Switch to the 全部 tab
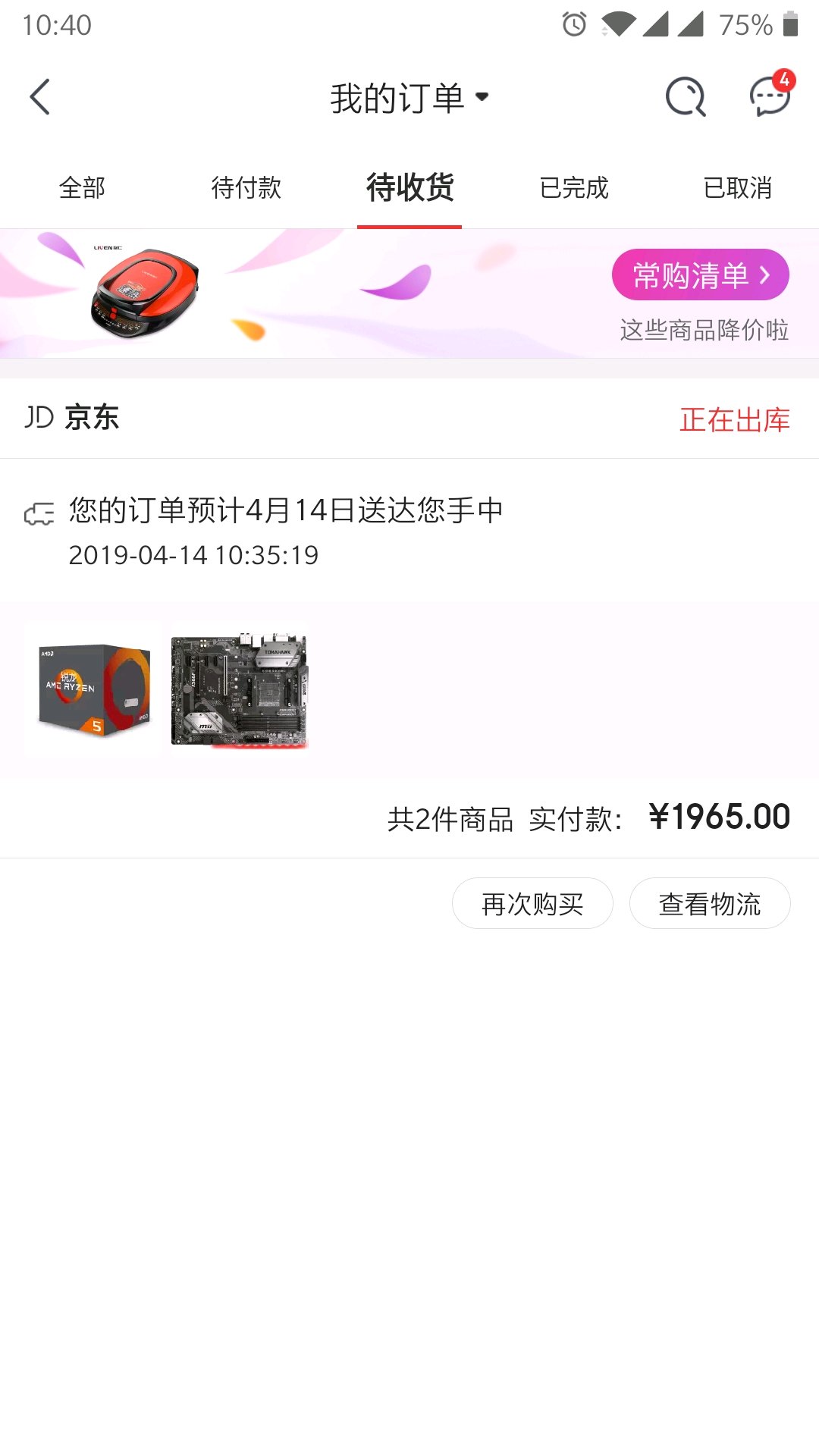The height and width of the screenshot is (1456, 819). click(82, 187)
